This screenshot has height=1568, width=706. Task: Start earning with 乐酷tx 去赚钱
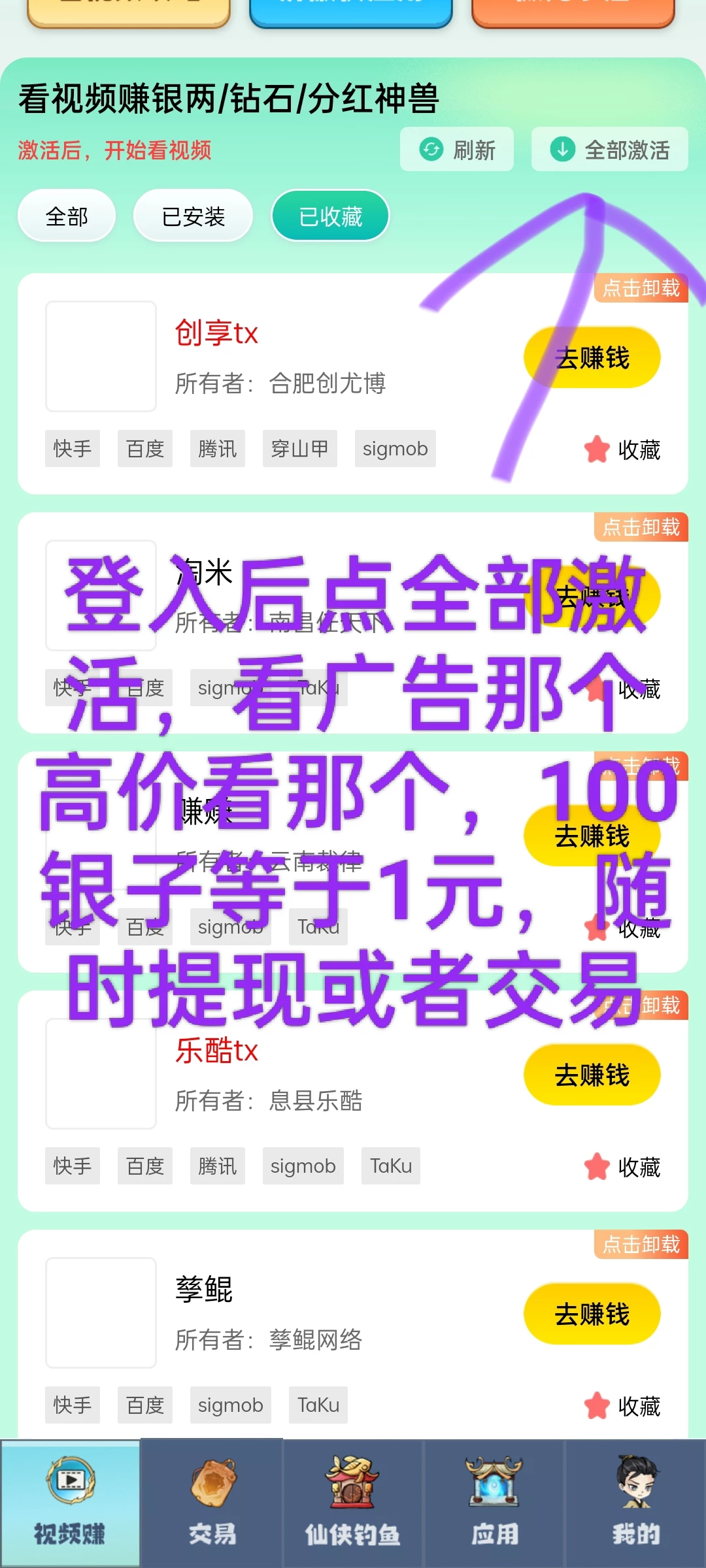click(592, 1075)
